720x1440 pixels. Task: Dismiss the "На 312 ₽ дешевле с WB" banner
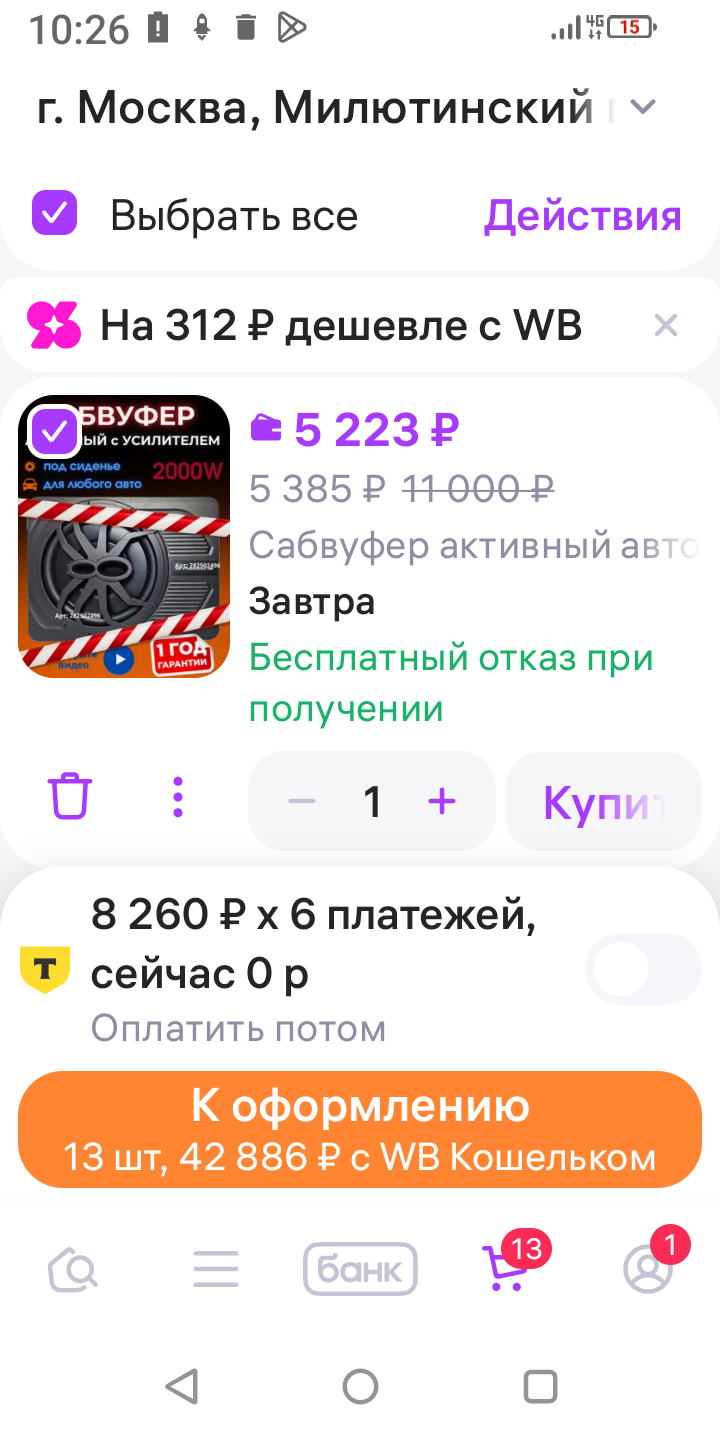(665, 325)
